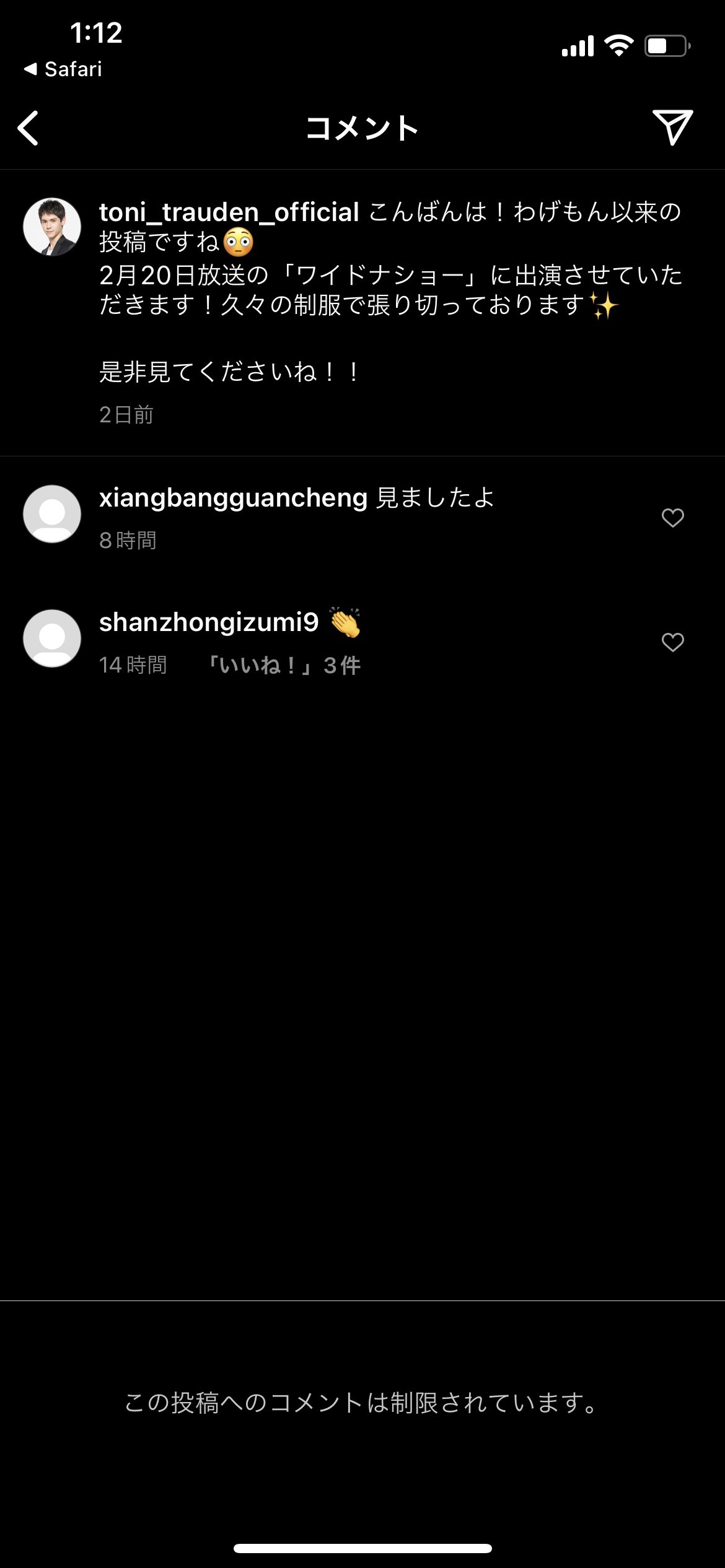Like the comment by shanzhongizumi9
Image resolution: width=725 pixels, height=1568 pixels.
[672, 642]
